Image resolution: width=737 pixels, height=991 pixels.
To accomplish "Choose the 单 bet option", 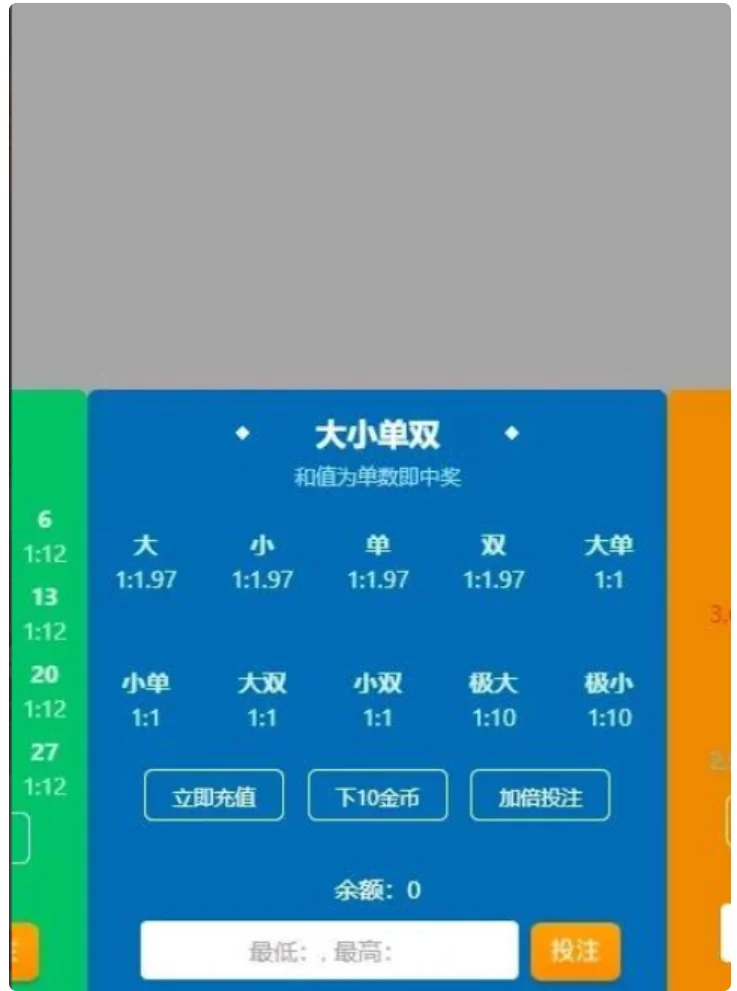I will coord(378,561).
